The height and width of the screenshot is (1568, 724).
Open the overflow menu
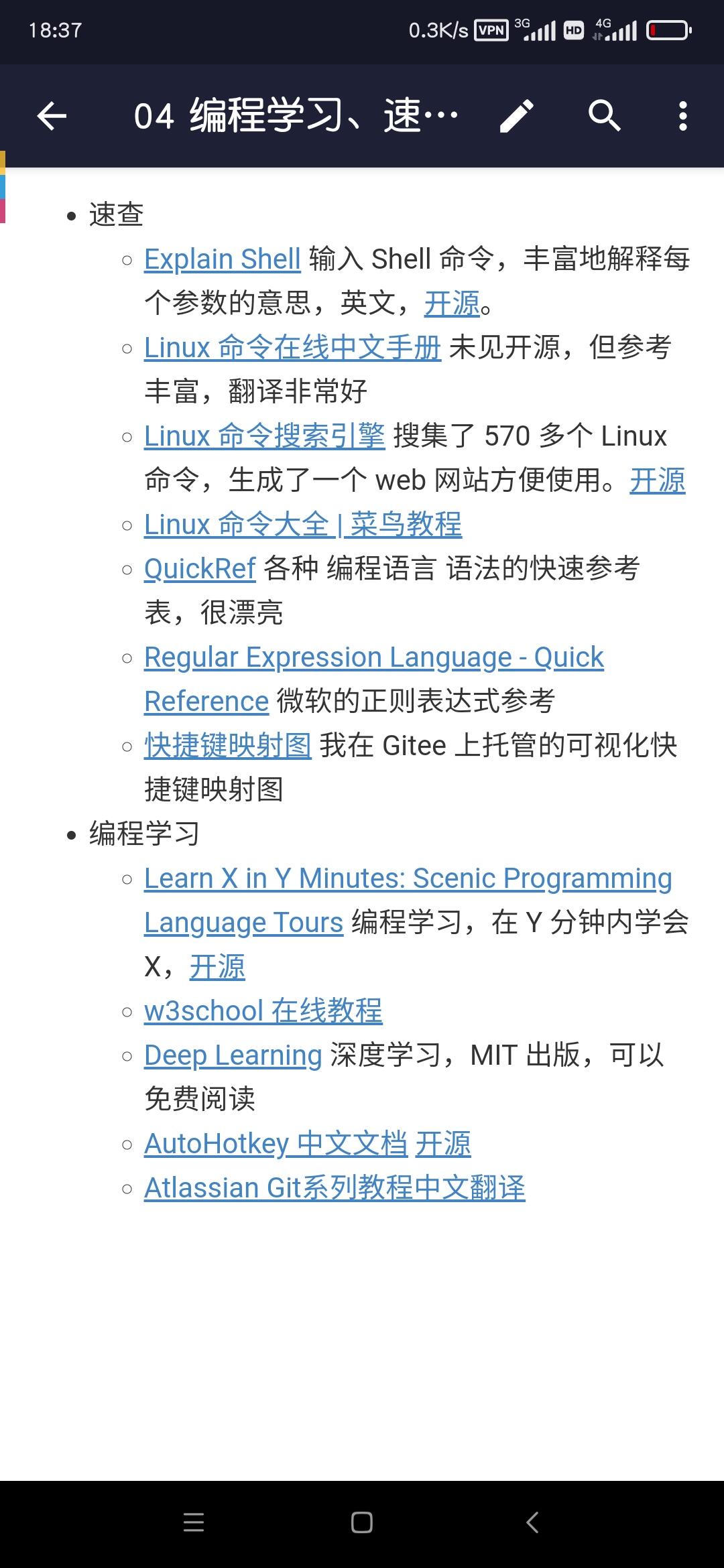point(682,116)
